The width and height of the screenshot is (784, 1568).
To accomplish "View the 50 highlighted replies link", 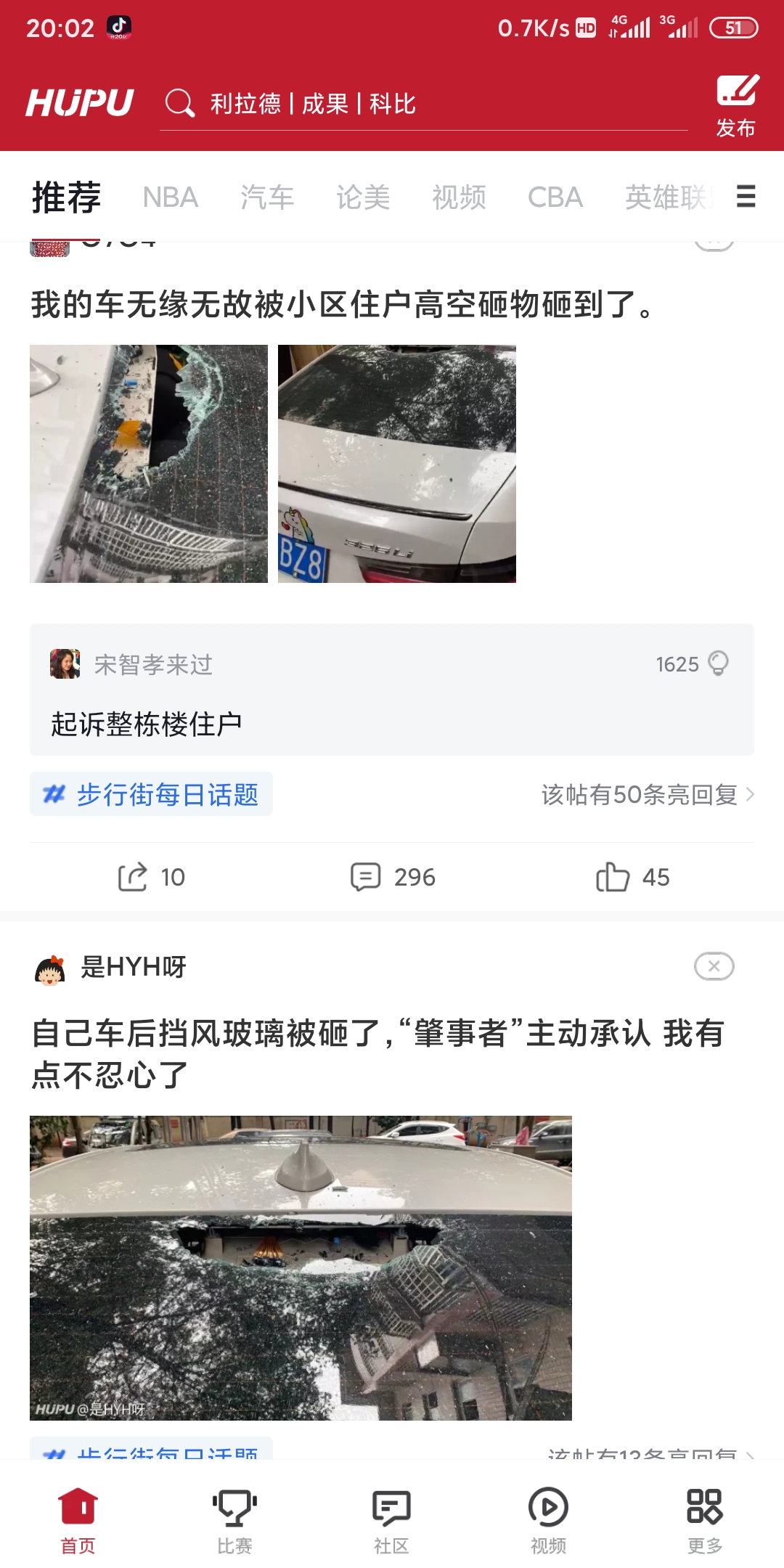I will (648, 795).
